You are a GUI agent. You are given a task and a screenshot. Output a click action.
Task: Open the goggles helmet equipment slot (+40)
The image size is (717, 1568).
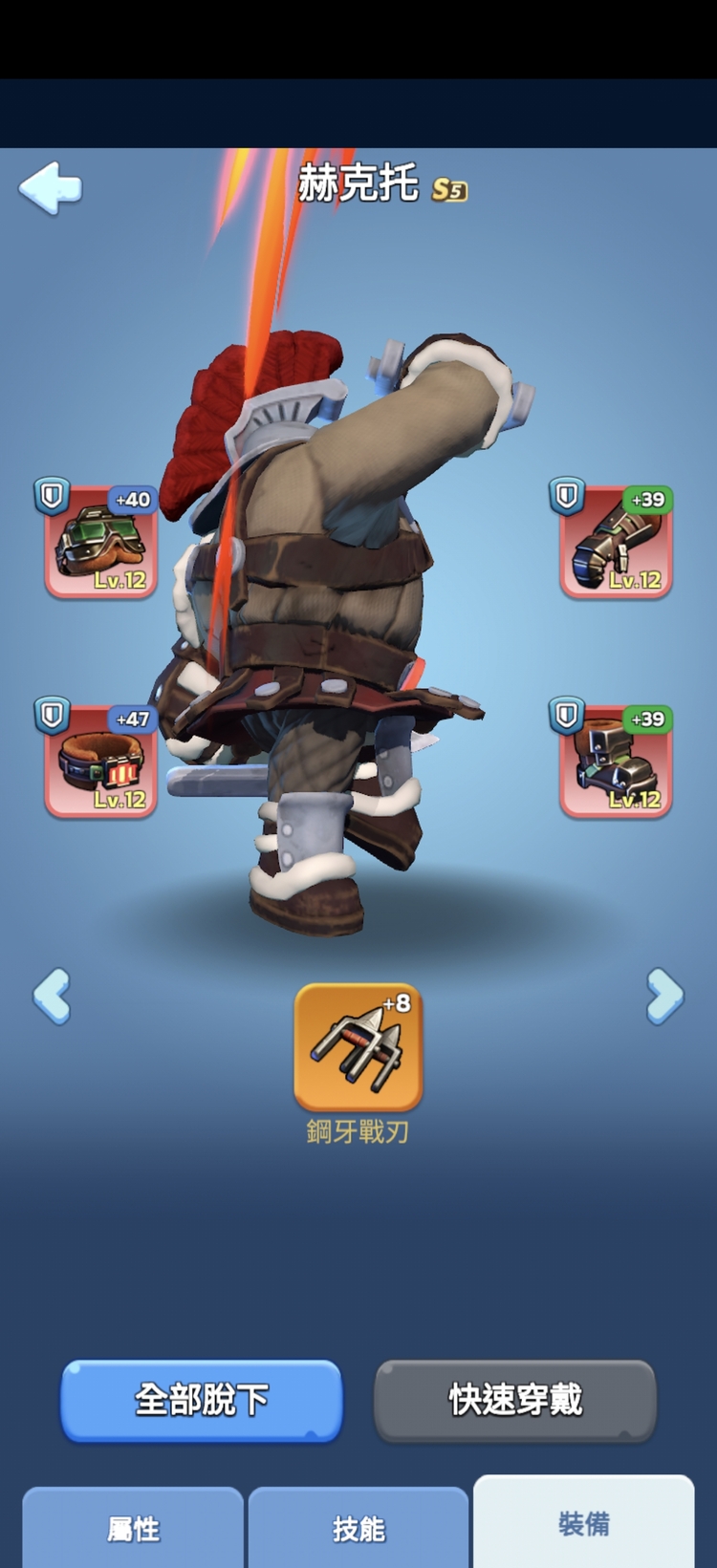point(100,543)
